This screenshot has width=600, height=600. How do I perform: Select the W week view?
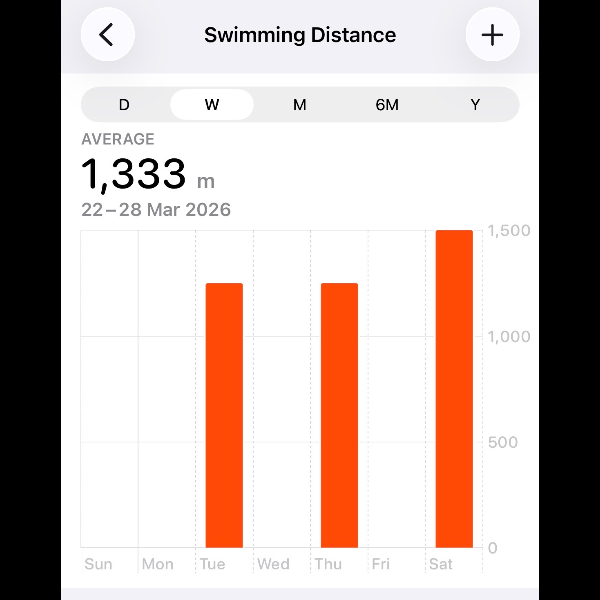click(x=212, y=105)
